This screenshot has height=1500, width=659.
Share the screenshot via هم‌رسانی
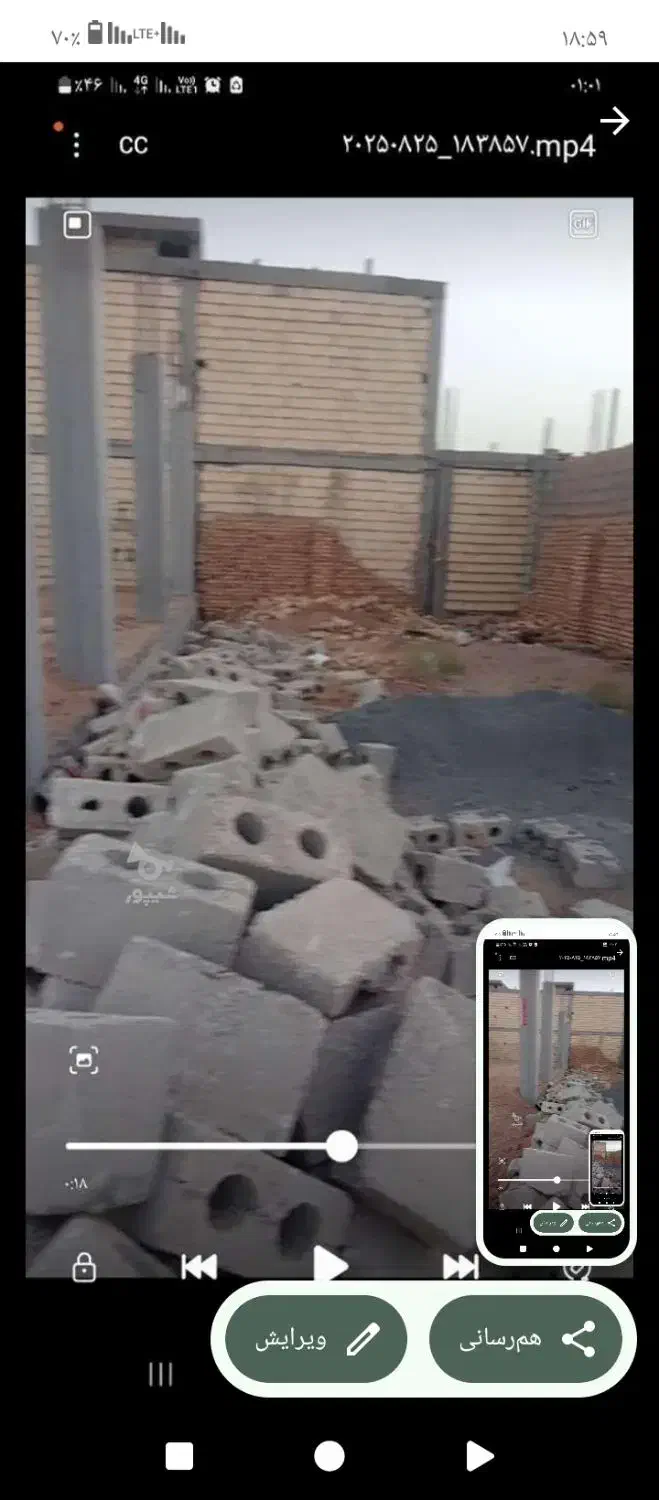point(526,1340)
